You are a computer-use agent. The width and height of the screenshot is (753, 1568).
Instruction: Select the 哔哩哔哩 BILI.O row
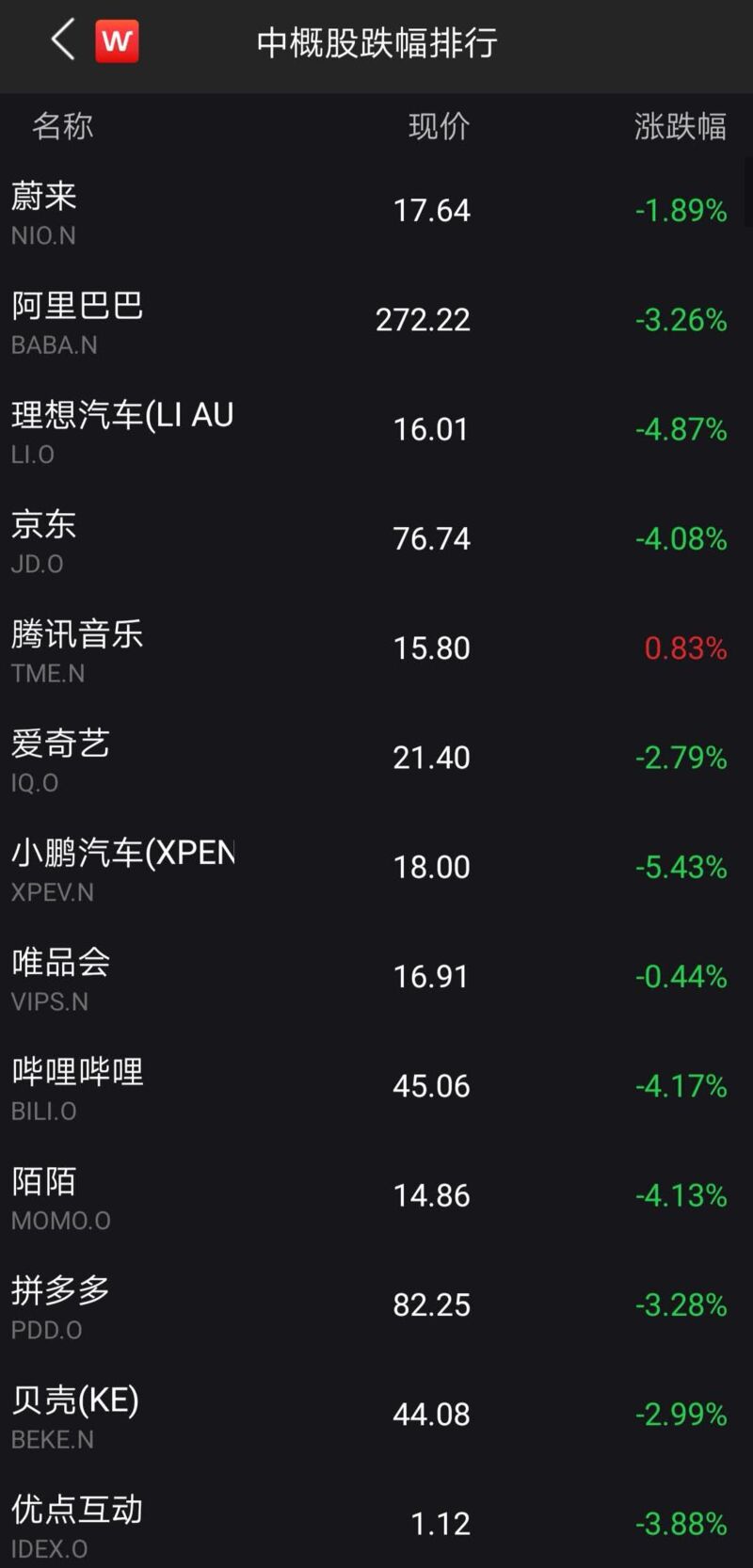point(376,1086)
